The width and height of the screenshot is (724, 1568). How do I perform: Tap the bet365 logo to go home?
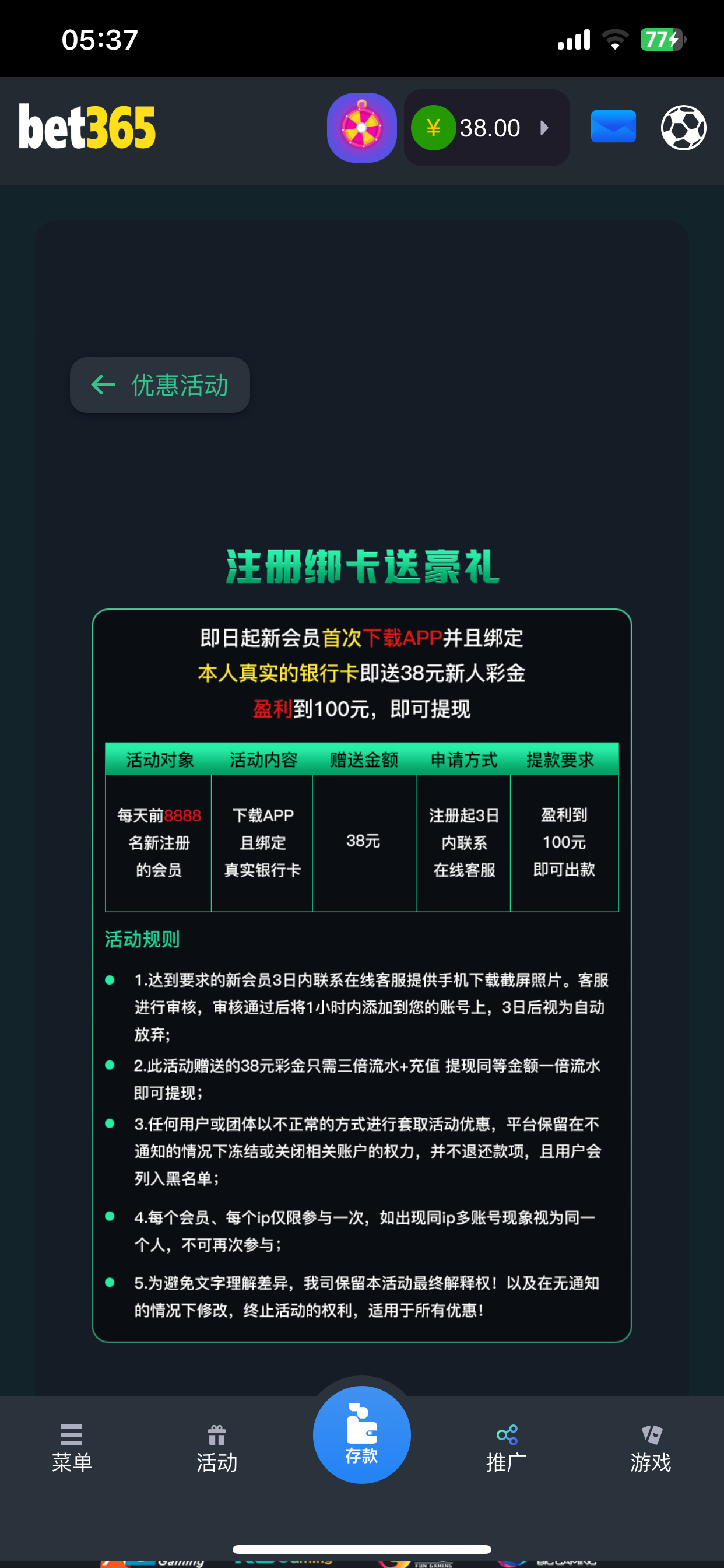pyautogui.click(x=87, y=127)
